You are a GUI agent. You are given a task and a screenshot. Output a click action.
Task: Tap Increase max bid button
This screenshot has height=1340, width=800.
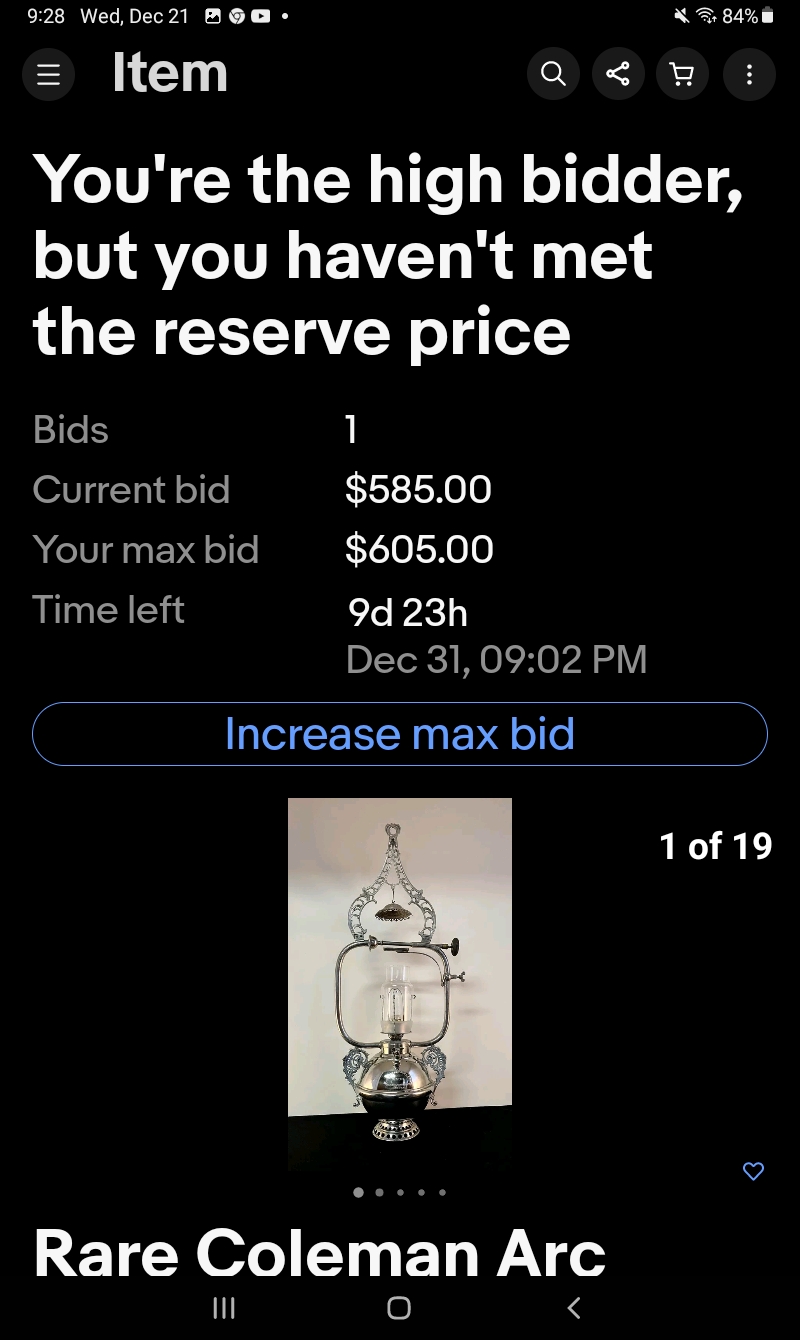[400, 734]
